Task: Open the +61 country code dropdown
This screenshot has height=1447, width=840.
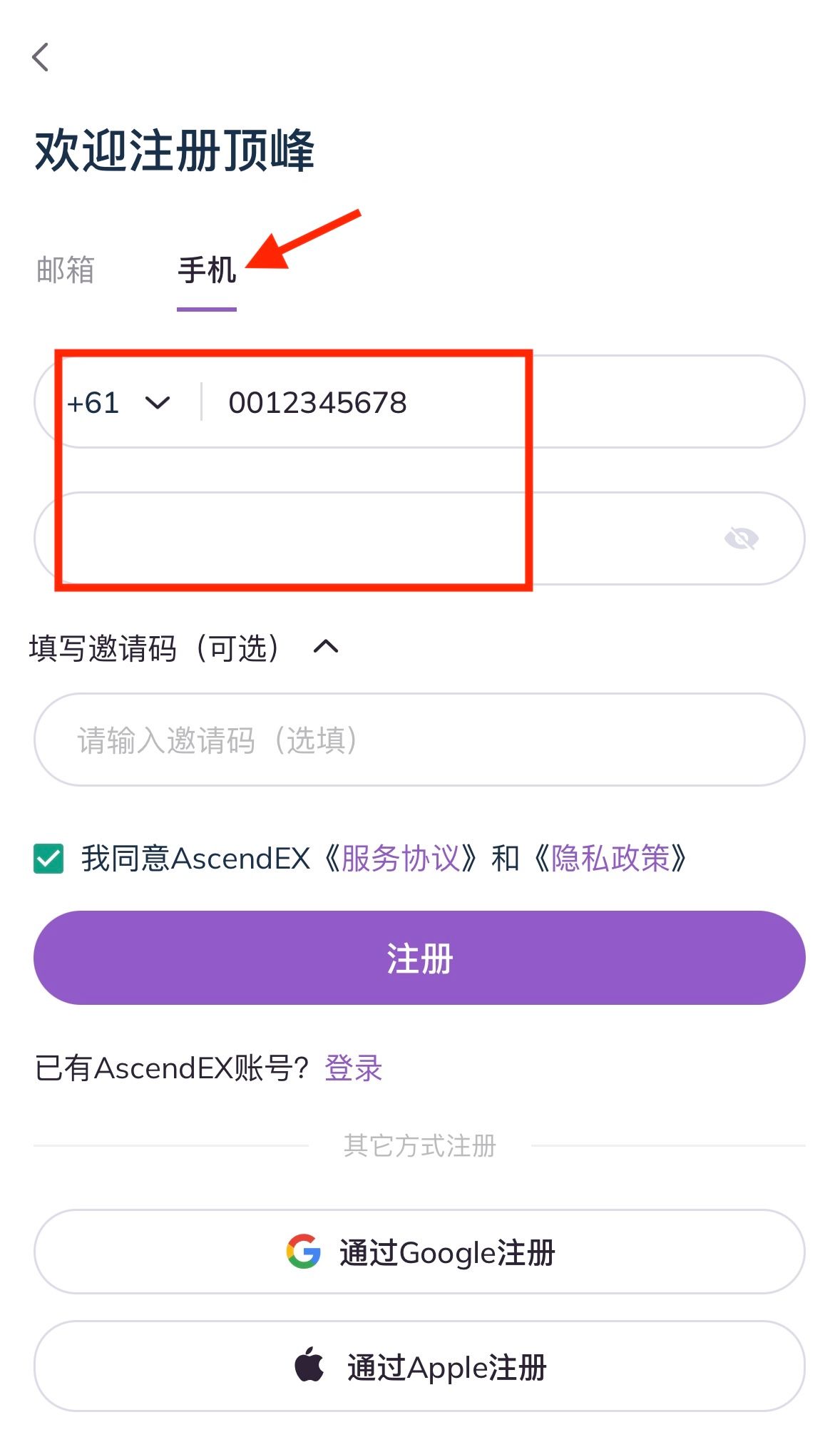Action: [x=118, y=403]
